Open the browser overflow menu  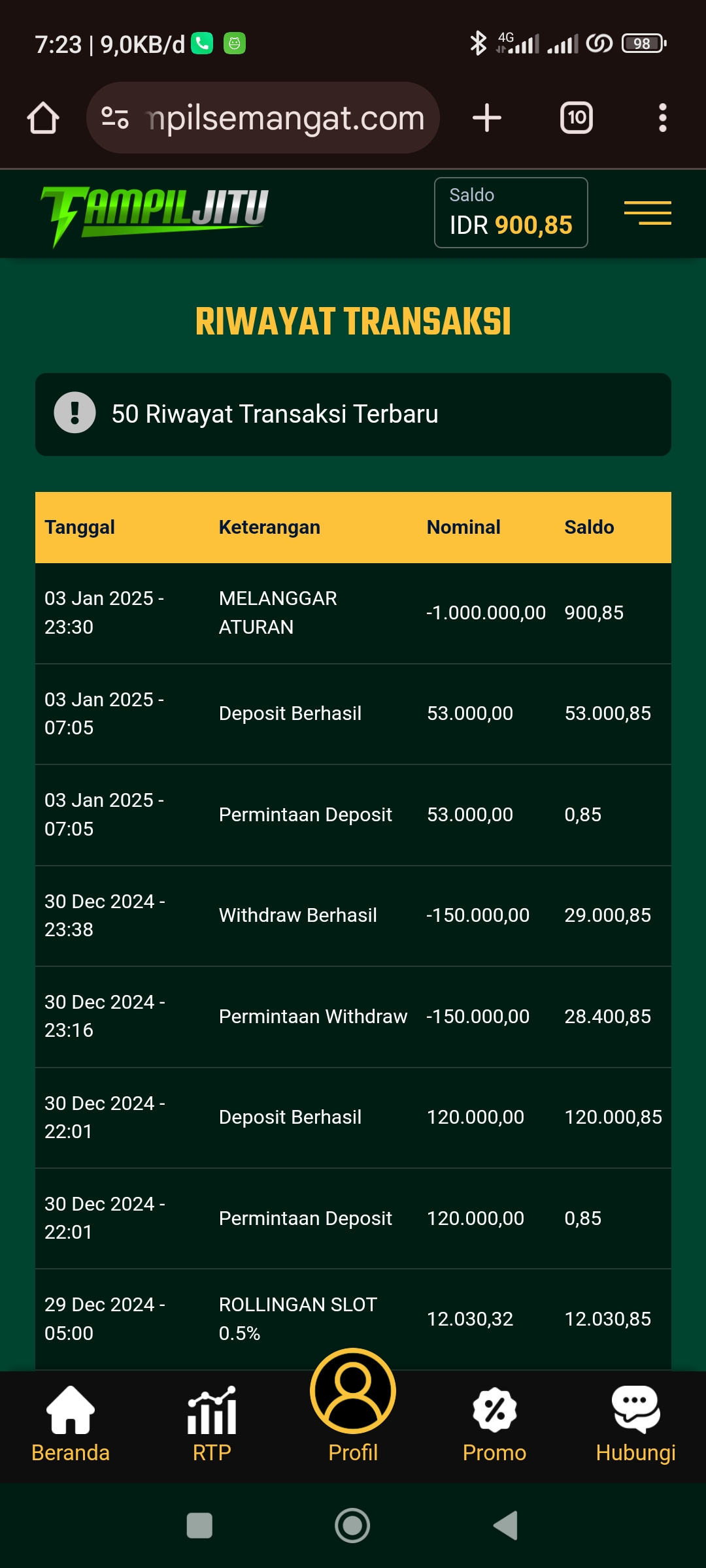pyautogui.click(x=662, y=118)
